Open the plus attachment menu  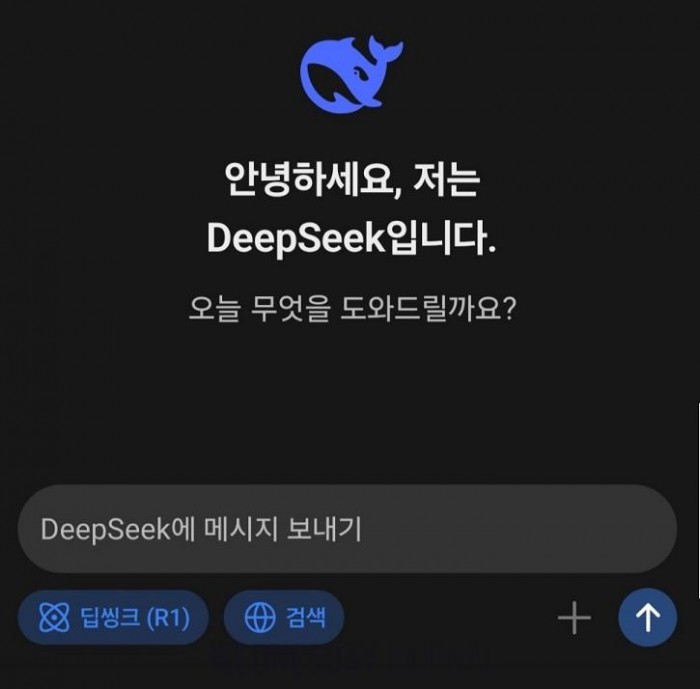pos(574,619)
